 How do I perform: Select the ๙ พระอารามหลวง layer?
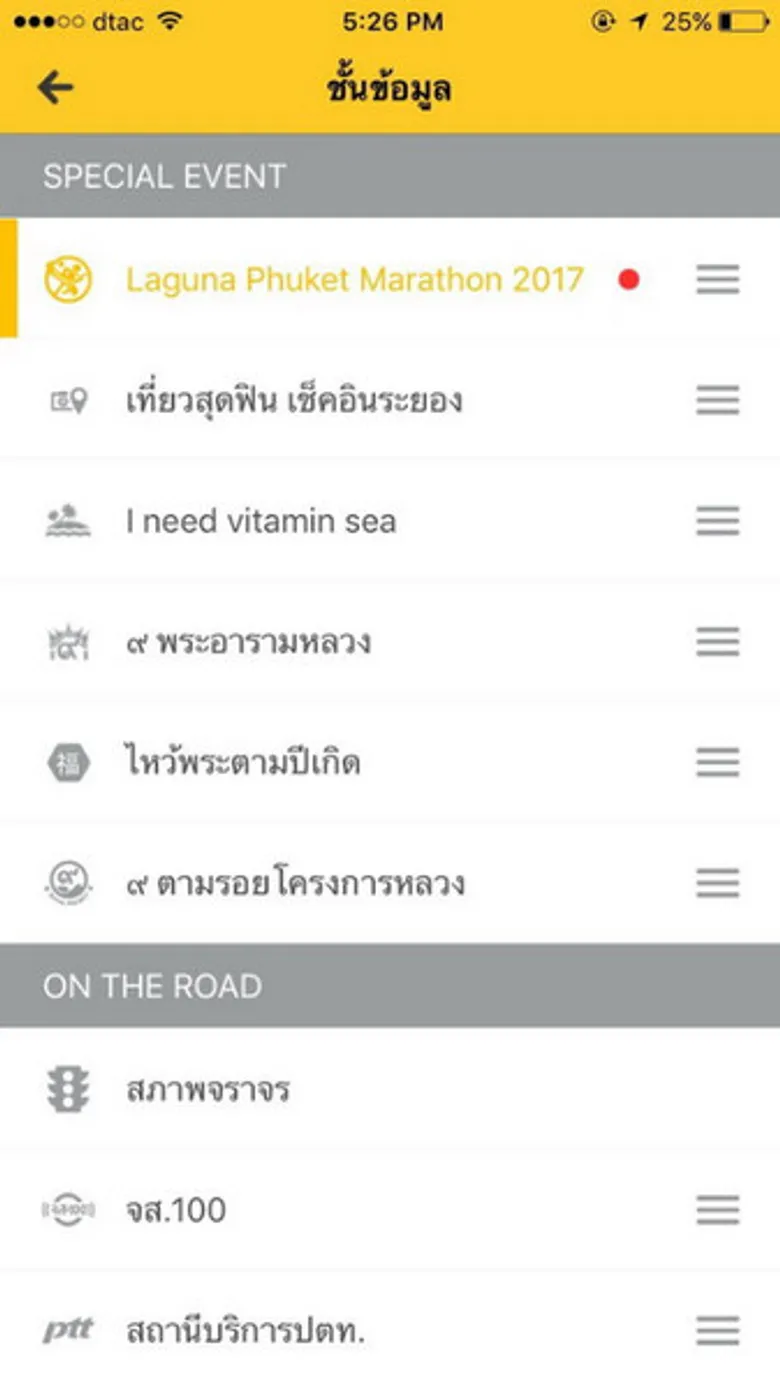click(390, 642)
